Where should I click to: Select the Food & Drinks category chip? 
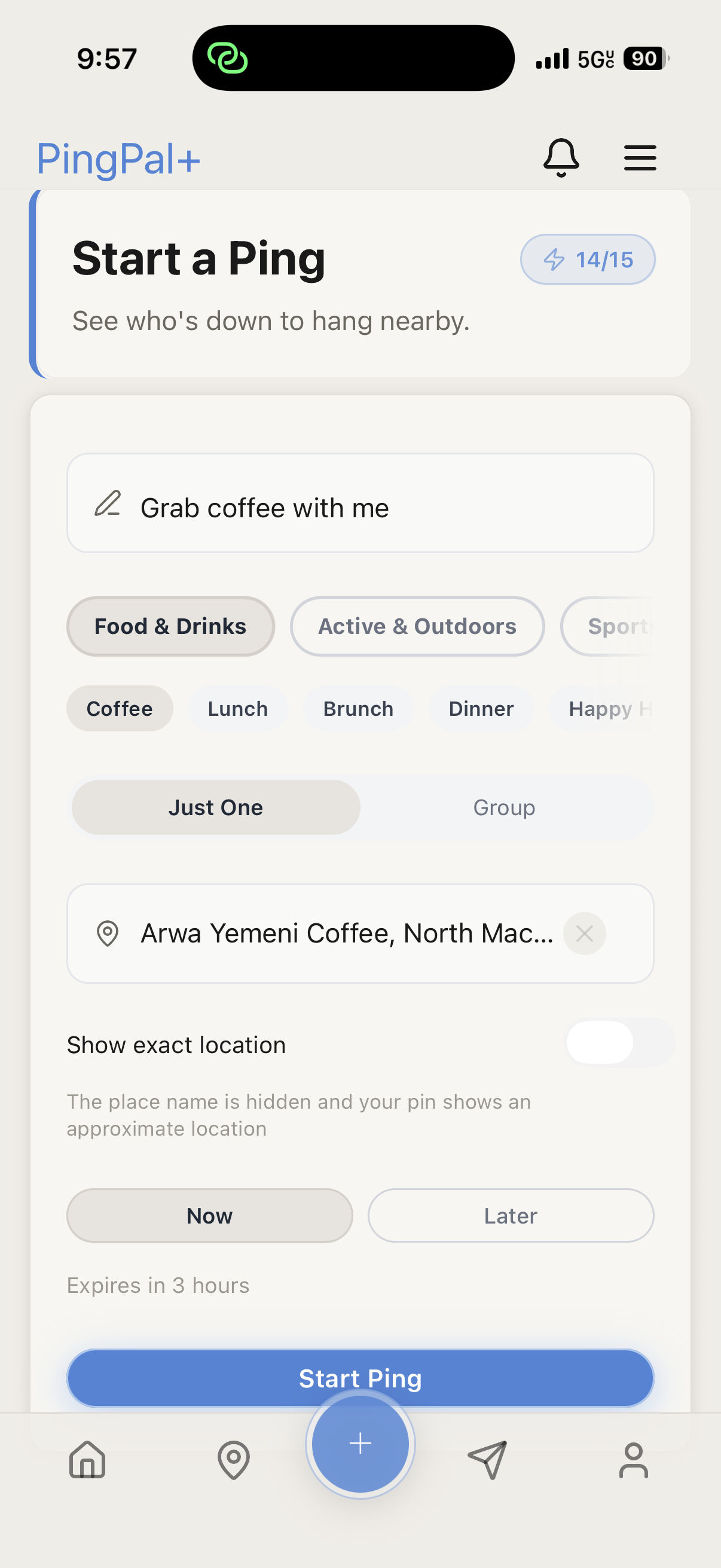170,626
